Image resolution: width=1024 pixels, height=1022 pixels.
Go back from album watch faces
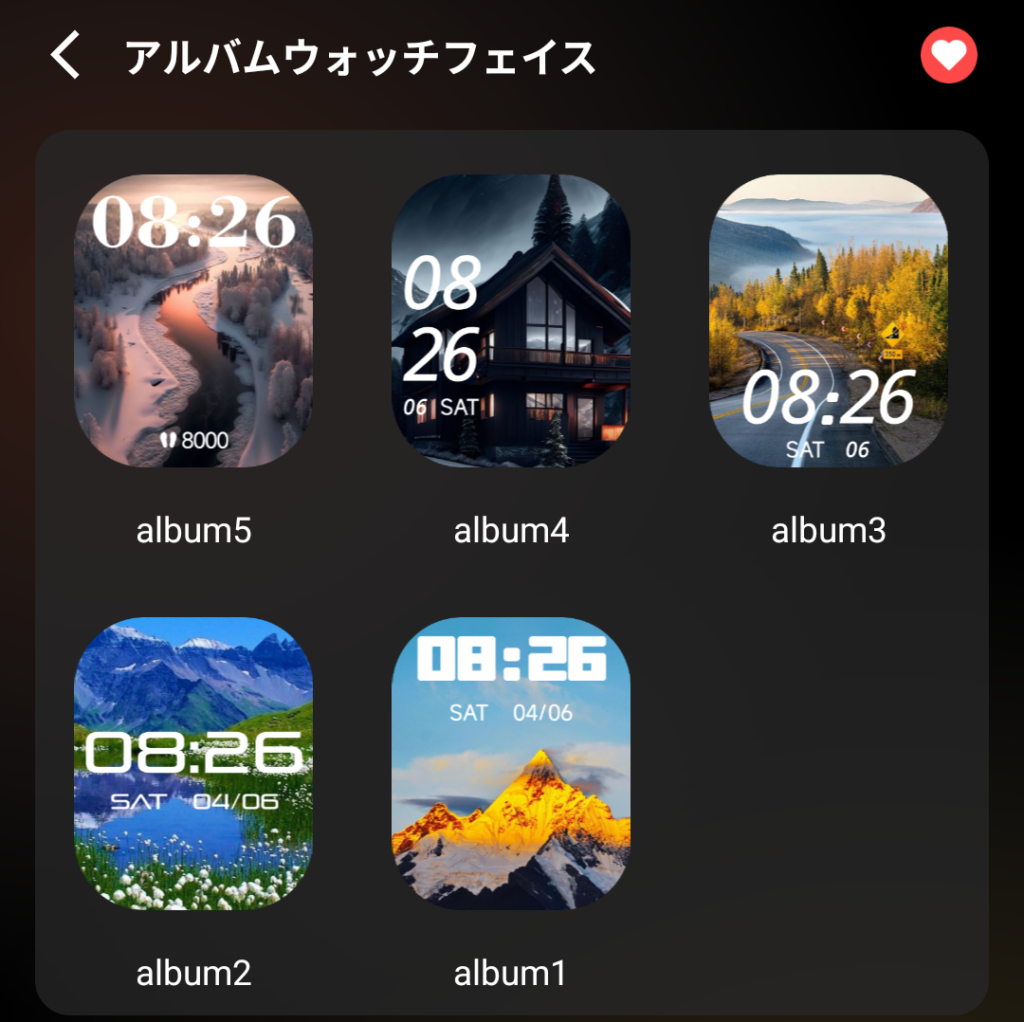pos(66,56)
